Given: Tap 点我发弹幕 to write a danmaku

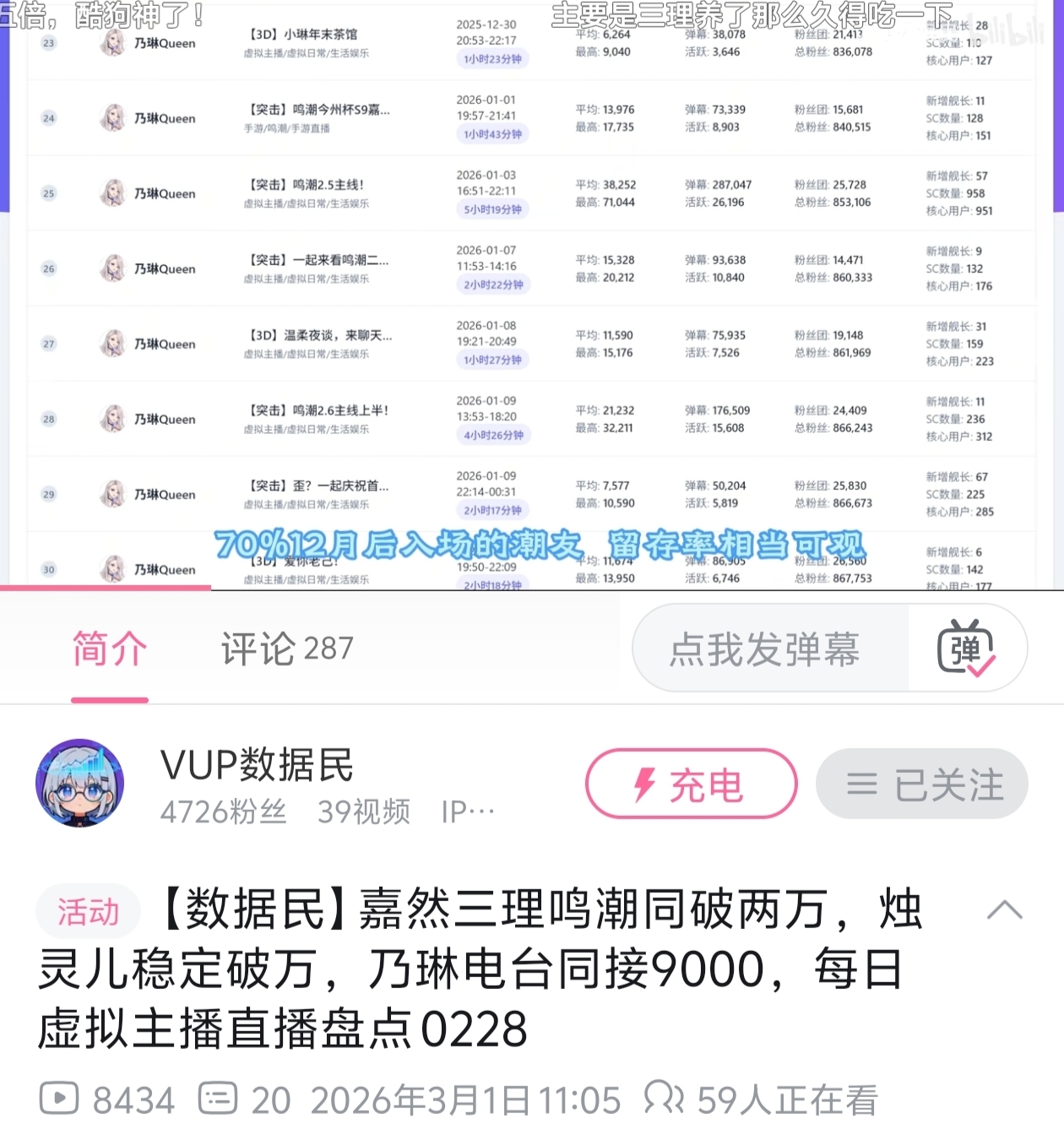Looking at the screenshot, I should 765,649.
